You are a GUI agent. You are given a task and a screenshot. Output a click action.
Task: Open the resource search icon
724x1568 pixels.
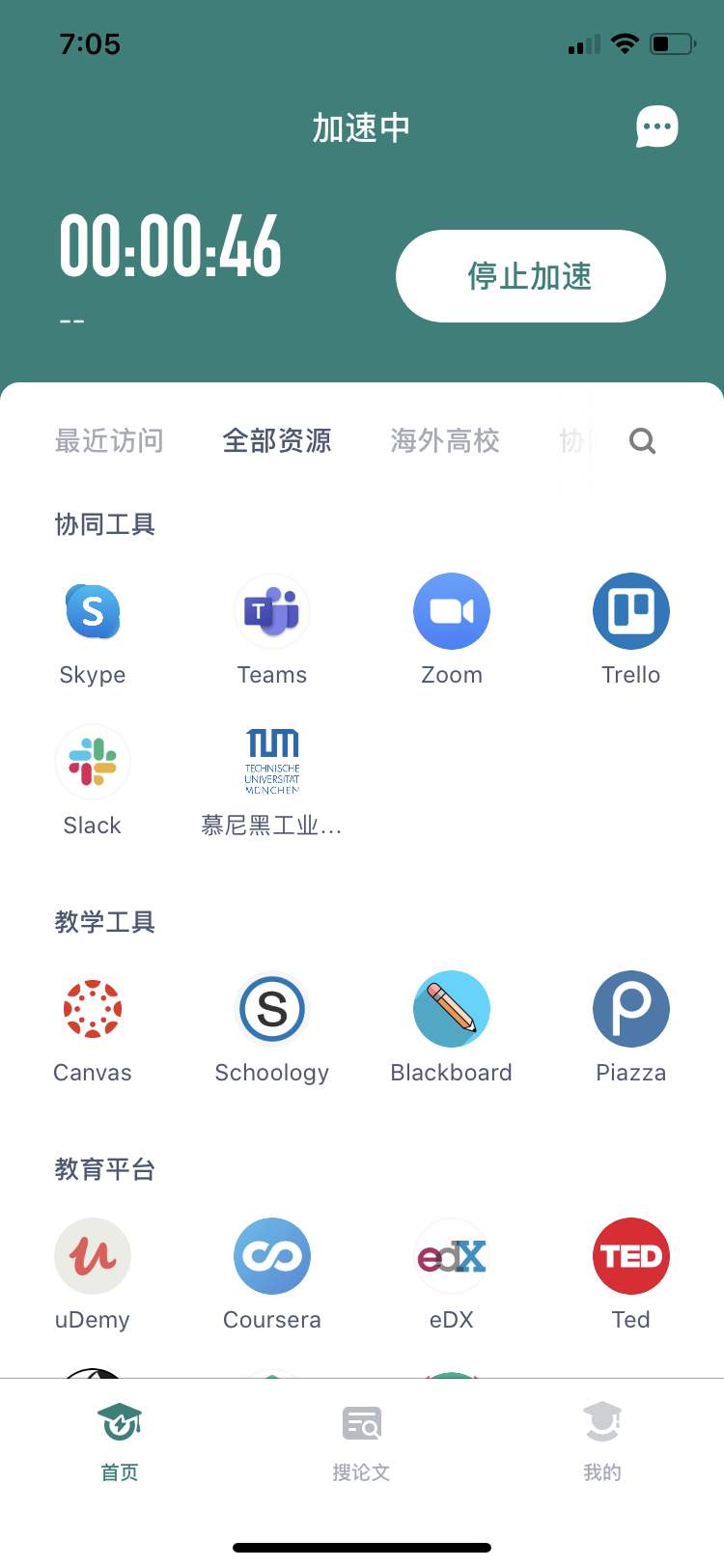(643, 441)
